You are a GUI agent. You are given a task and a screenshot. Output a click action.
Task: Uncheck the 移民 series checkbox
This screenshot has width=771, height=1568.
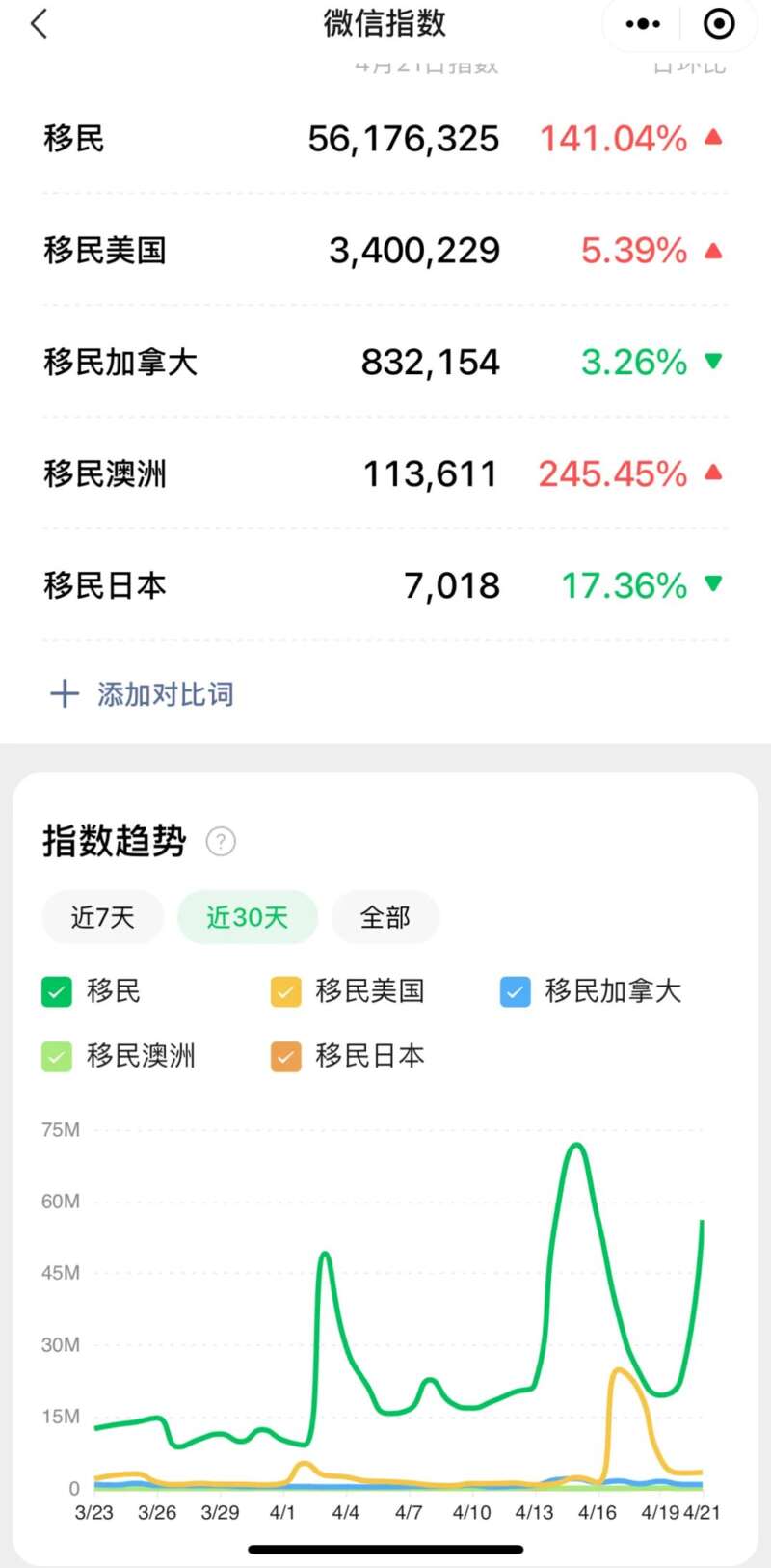tap(57, 991)
